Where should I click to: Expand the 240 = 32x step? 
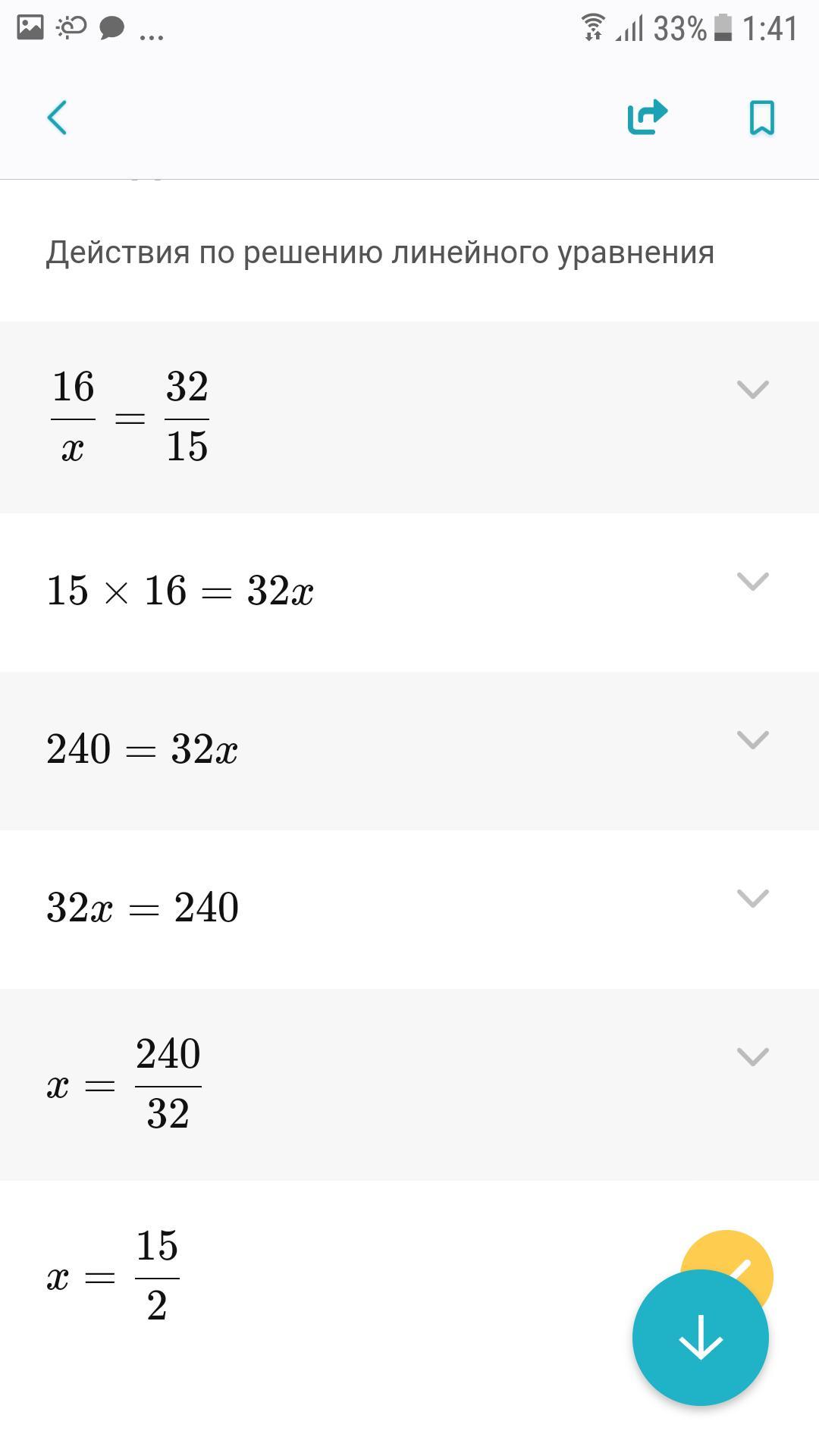[x=753, y=739]
